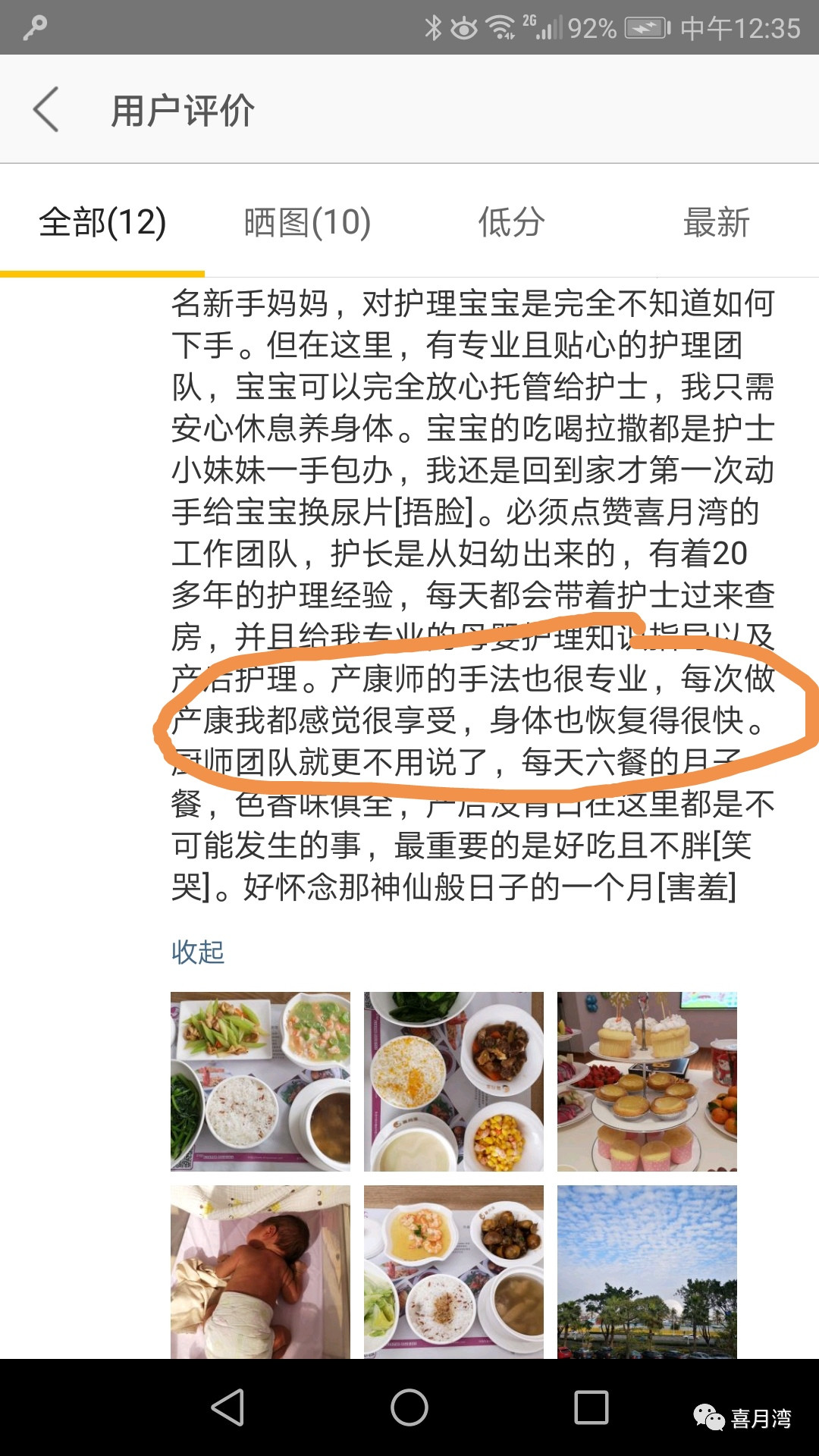Go back from the 用户评价 page

point(46,110)
